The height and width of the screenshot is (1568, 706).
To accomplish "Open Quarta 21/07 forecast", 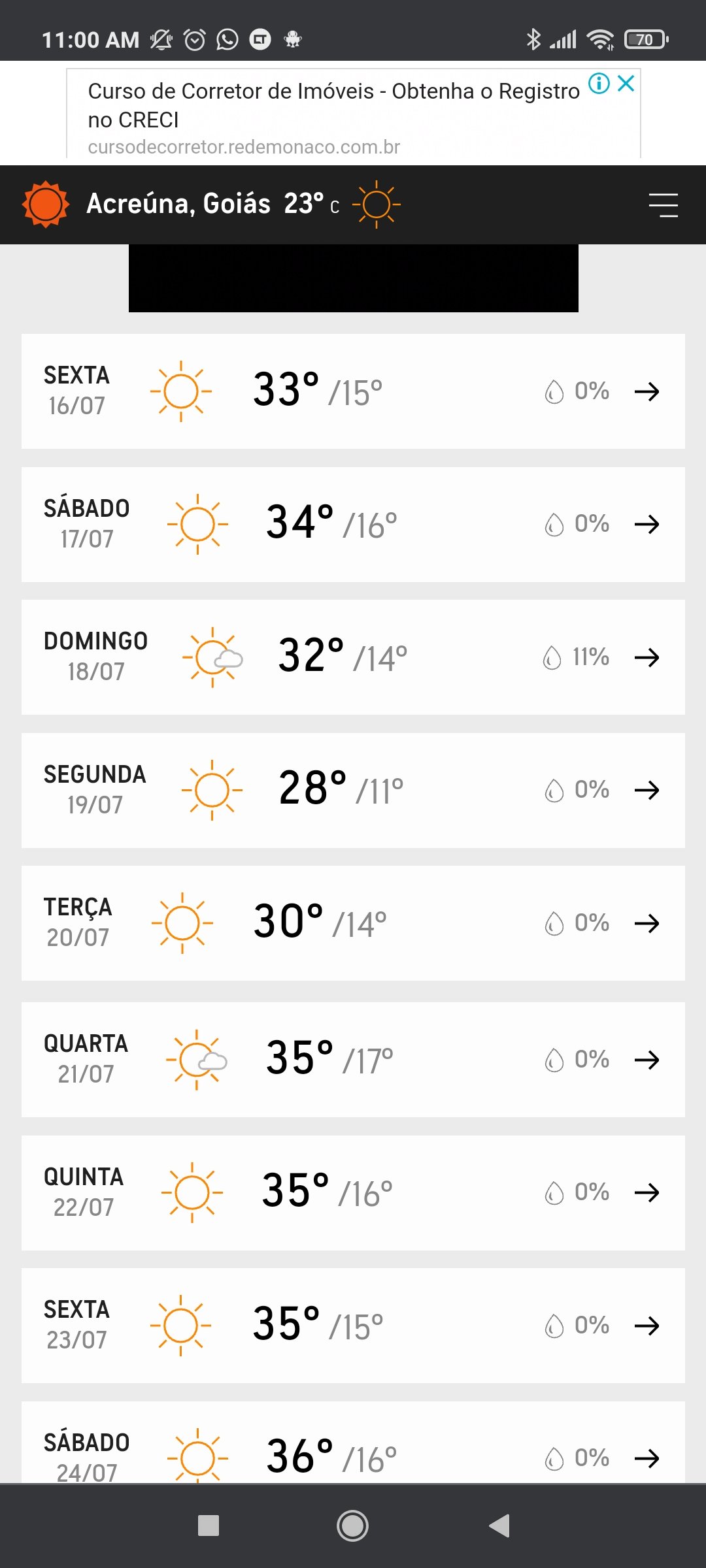I will (353, 1060).
